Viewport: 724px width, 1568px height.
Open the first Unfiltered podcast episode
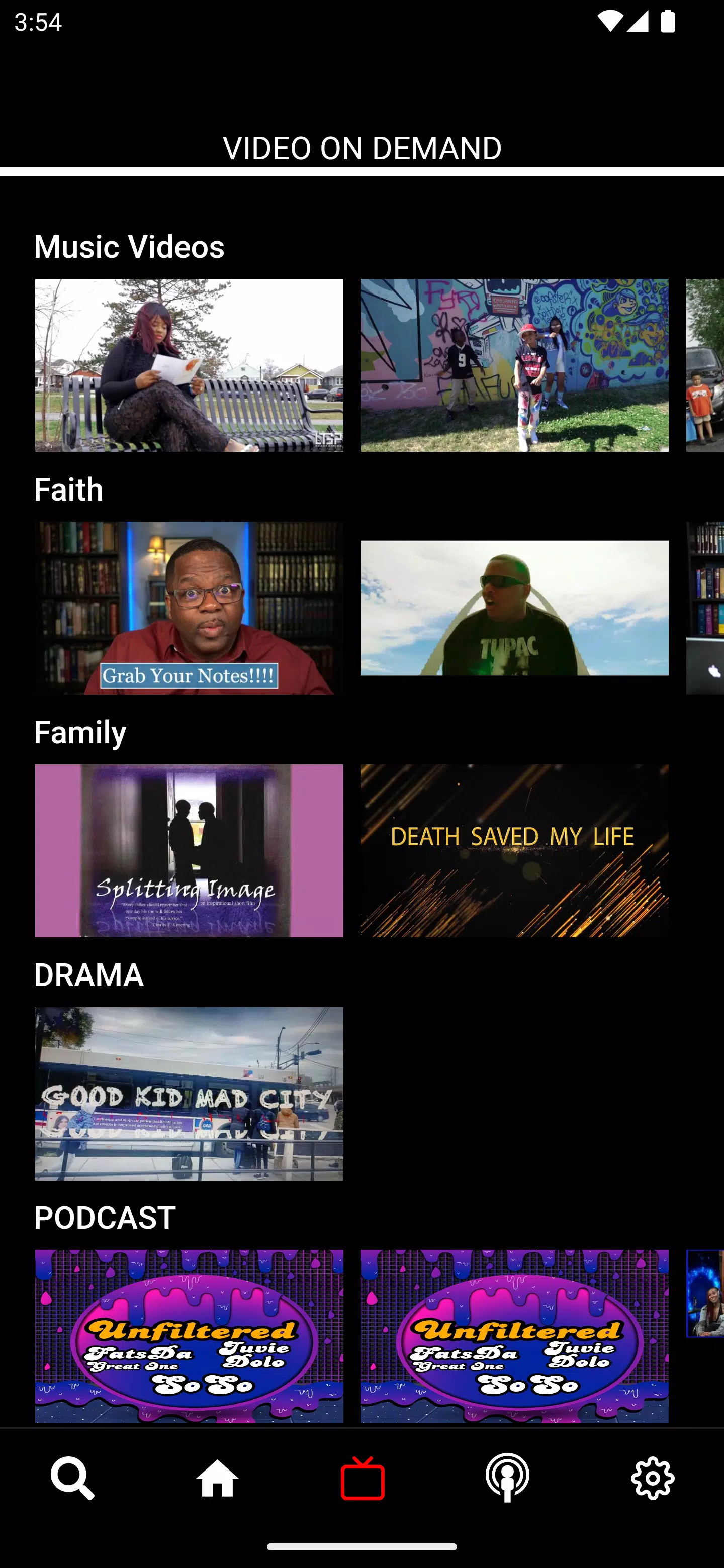tap(189, 1336)
